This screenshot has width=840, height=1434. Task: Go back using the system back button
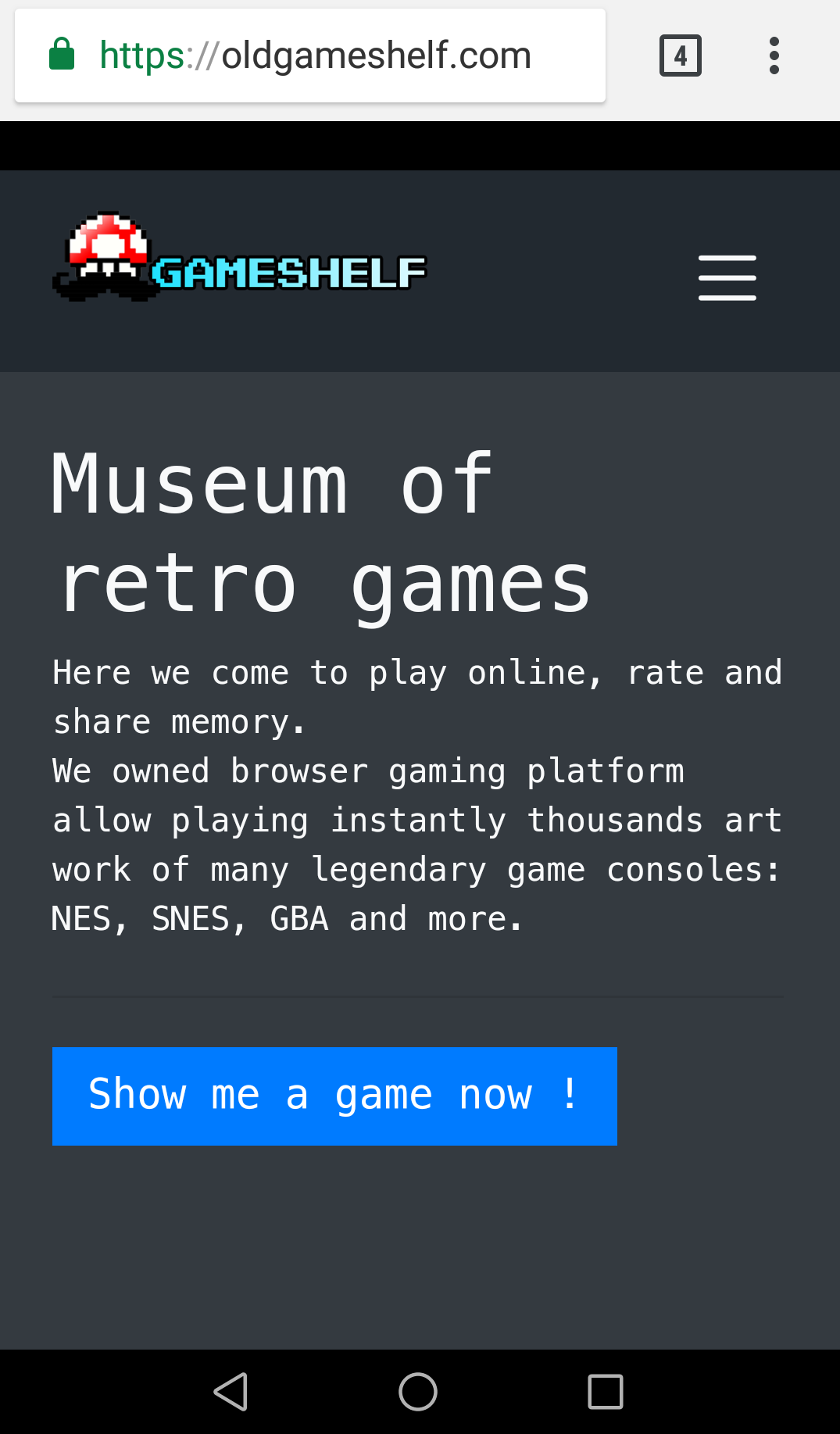(x=231, y=1392)
